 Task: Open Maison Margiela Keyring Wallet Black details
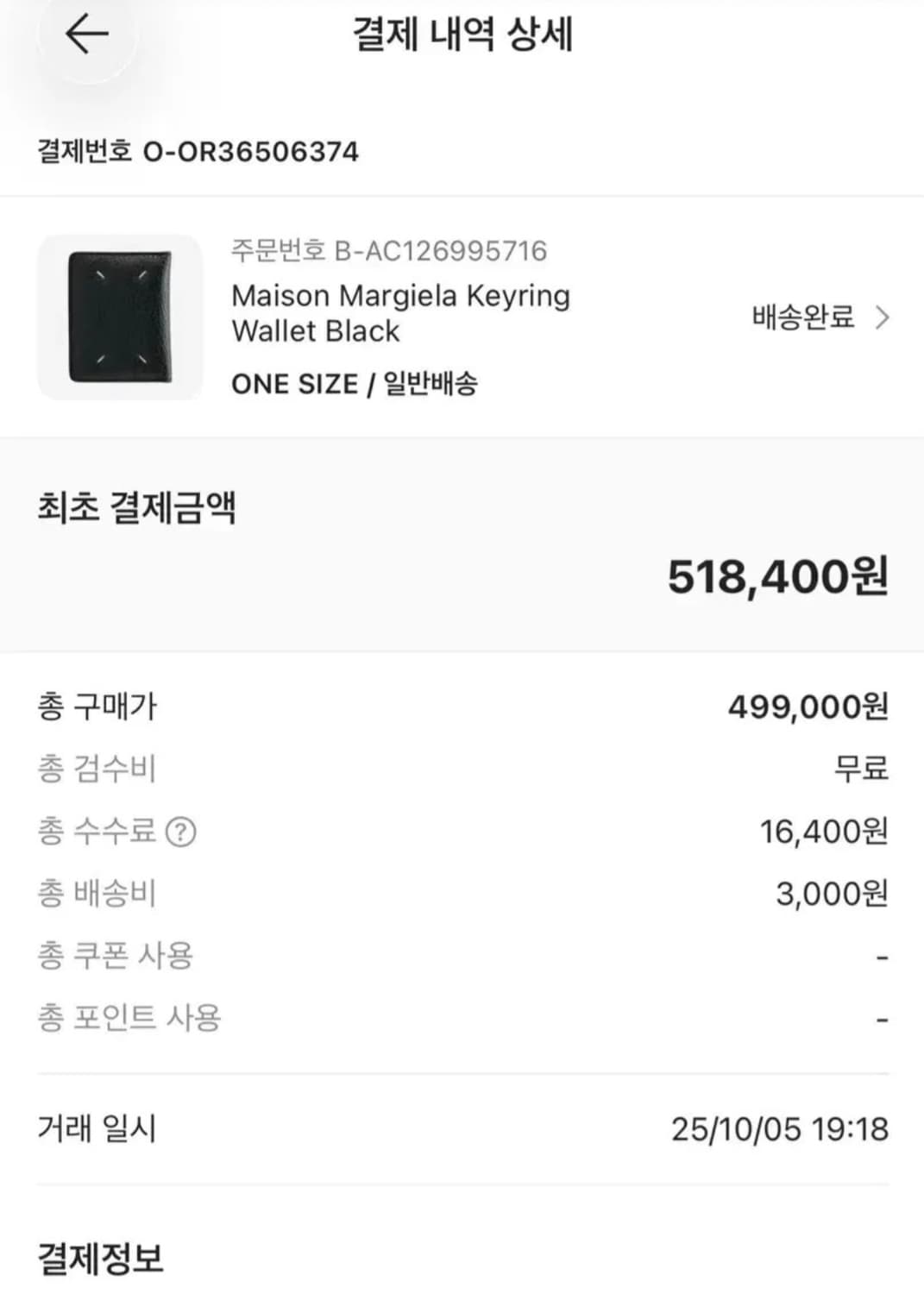(x=400, y=312)
